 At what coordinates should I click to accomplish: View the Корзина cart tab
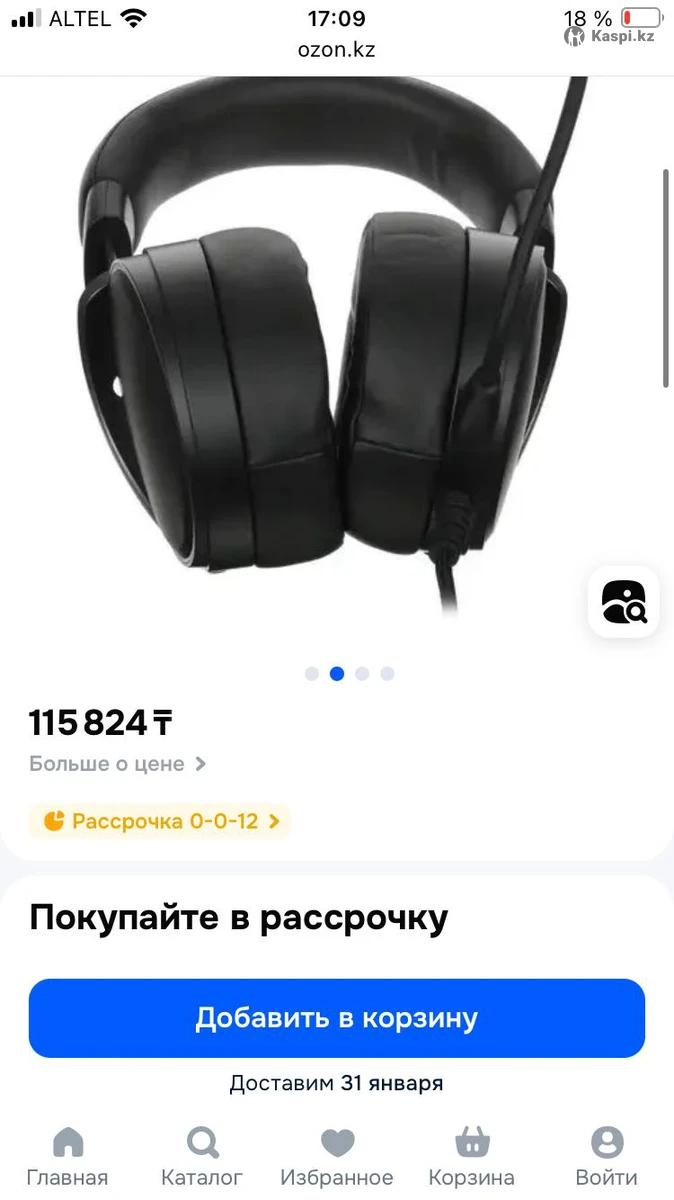[472, 1156]
